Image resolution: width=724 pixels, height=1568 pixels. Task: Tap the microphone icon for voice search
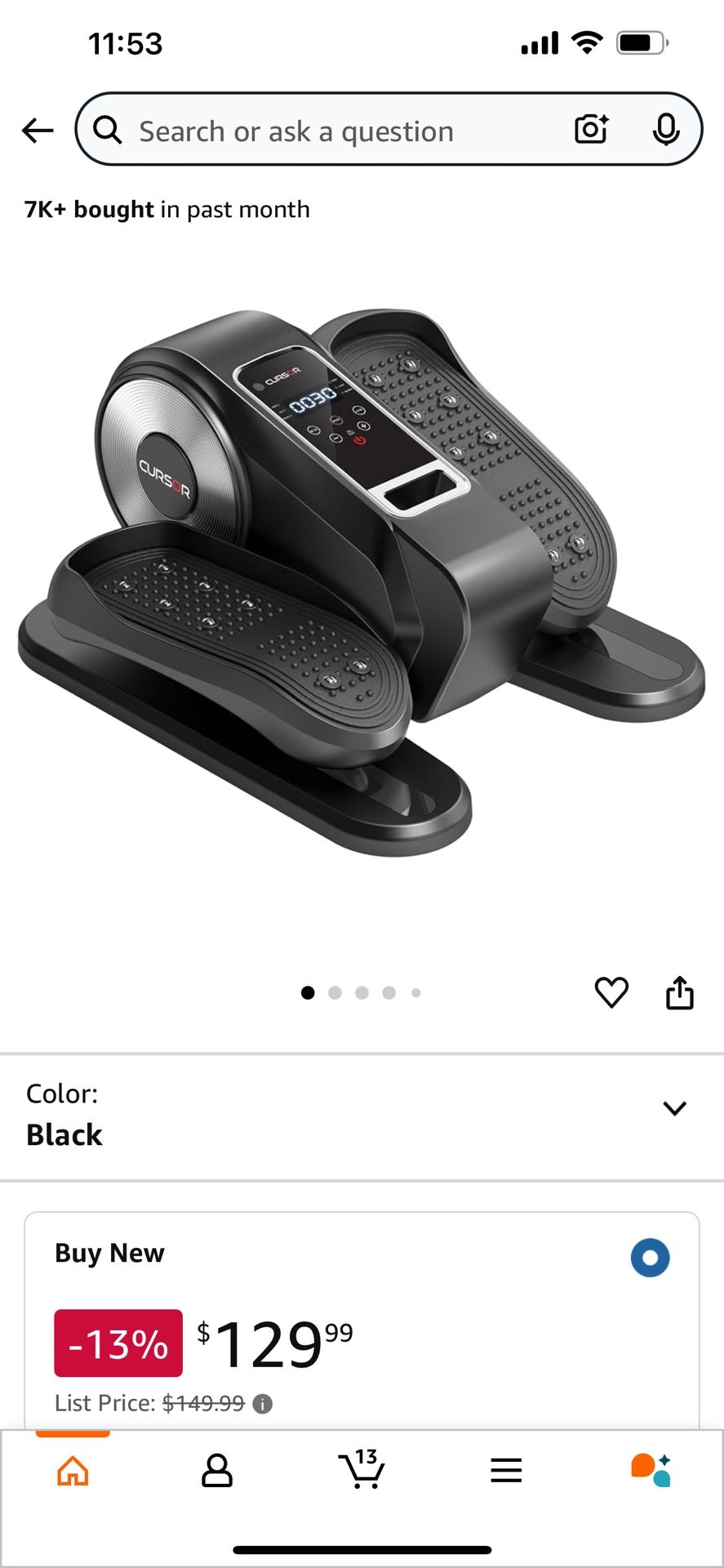(667, 130)
